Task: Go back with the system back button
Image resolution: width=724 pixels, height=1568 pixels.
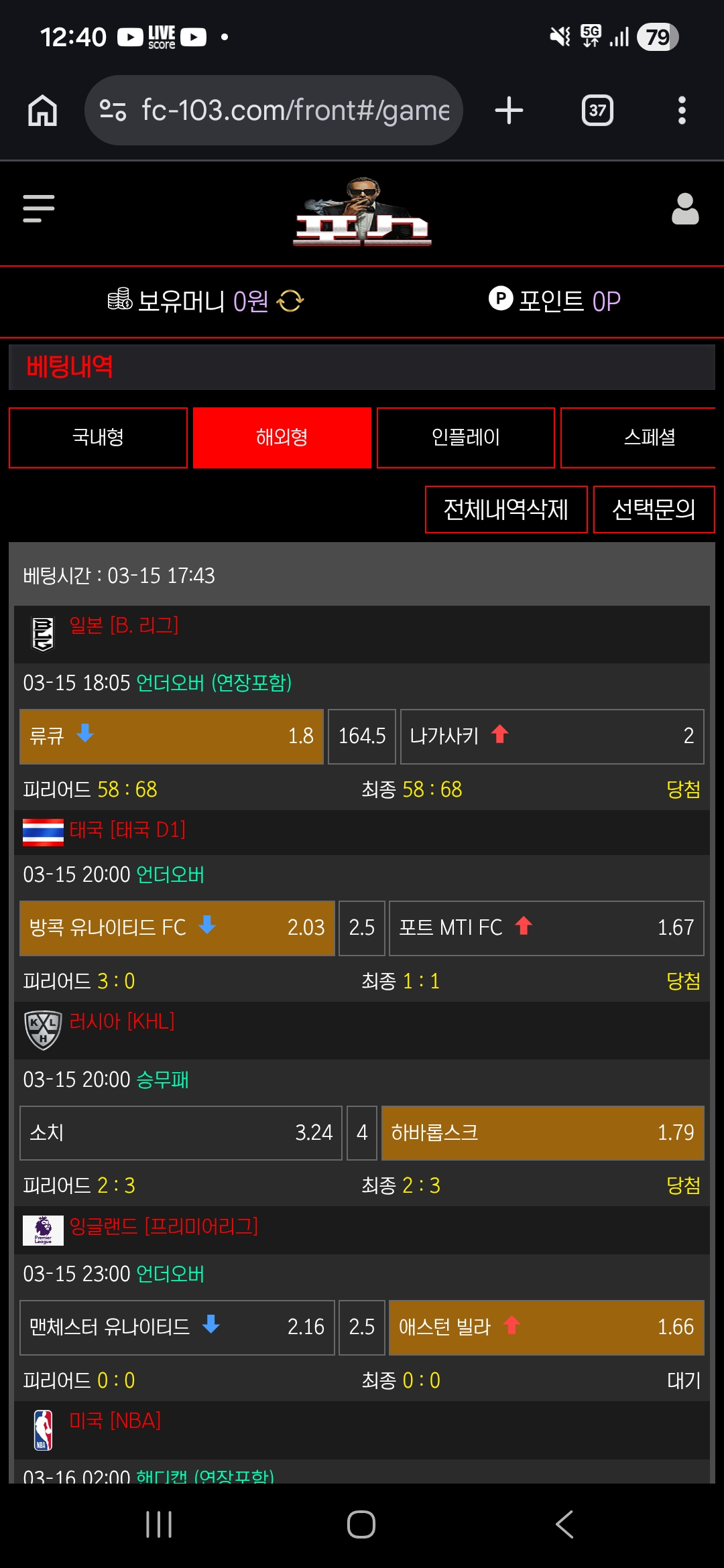Action: click(564, 1524)
